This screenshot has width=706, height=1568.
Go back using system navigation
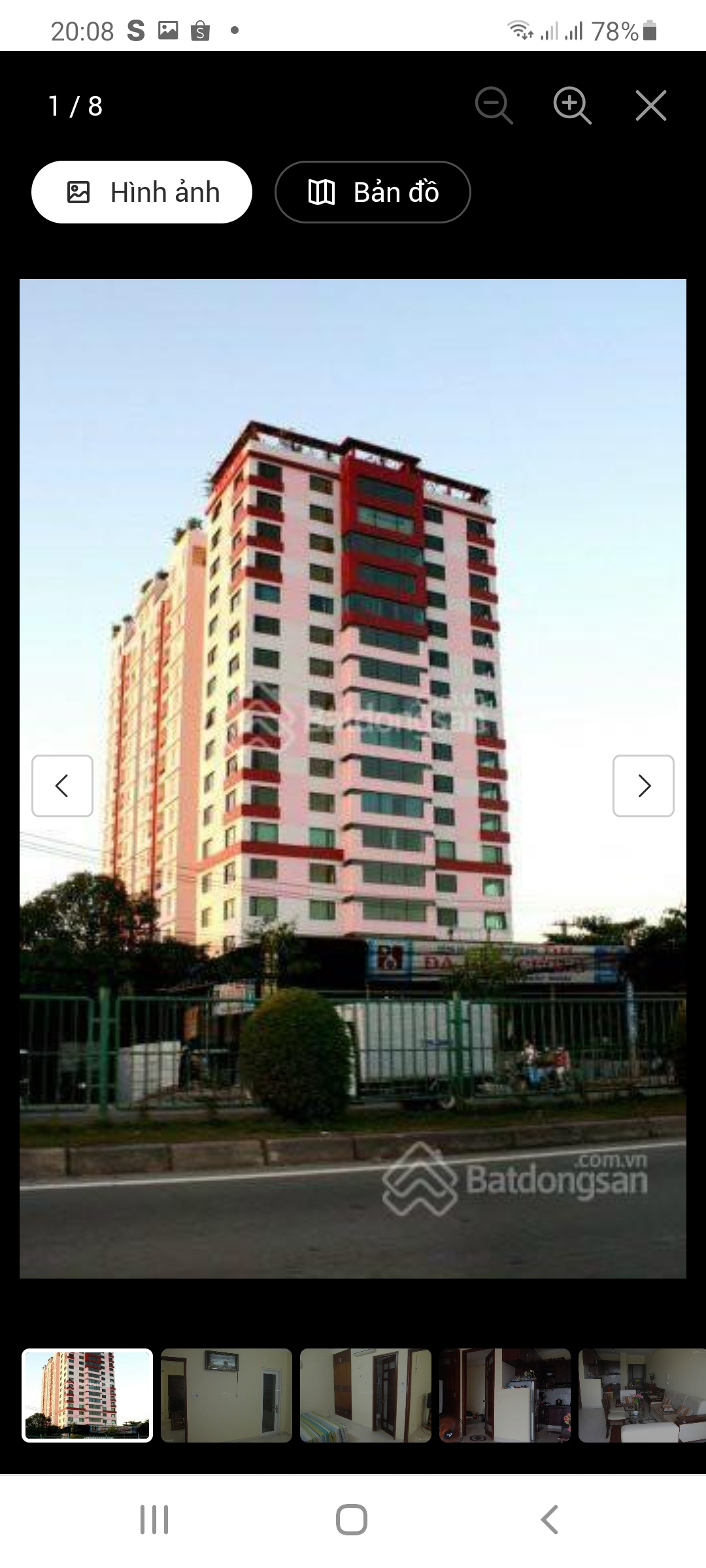click(x=549, y=1520)
